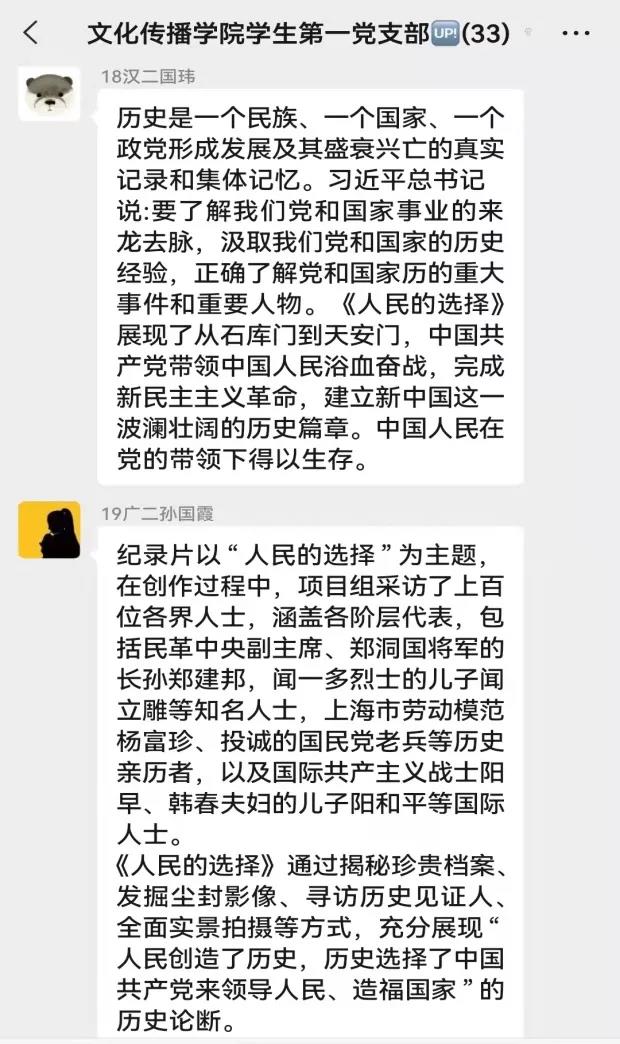Open 19广二孙国霞's profile avatar
The image size is (620, 1044).
(x=49, y=530)
